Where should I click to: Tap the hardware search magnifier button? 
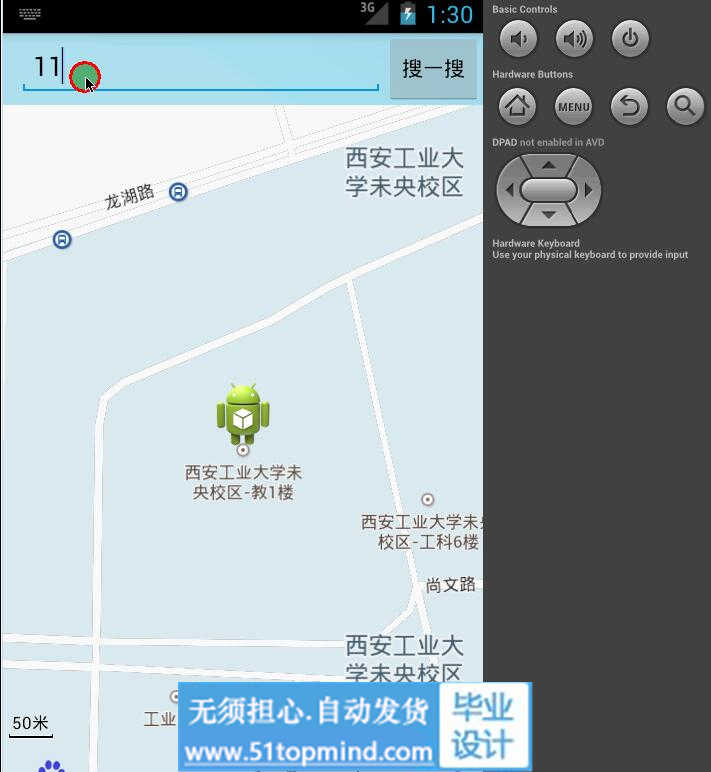pos(685,106)
